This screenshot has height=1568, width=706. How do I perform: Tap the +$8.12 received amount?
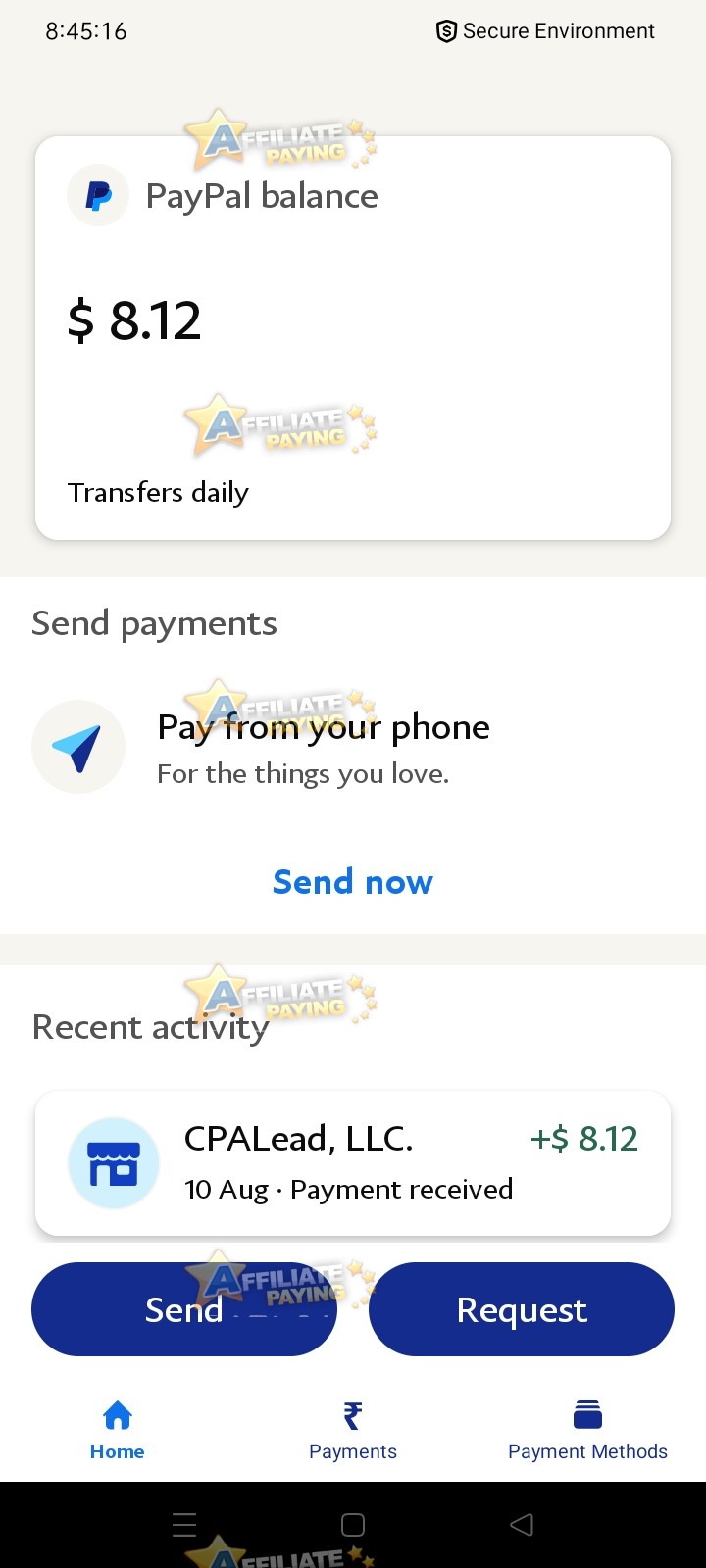click(x=583, y=1138)
